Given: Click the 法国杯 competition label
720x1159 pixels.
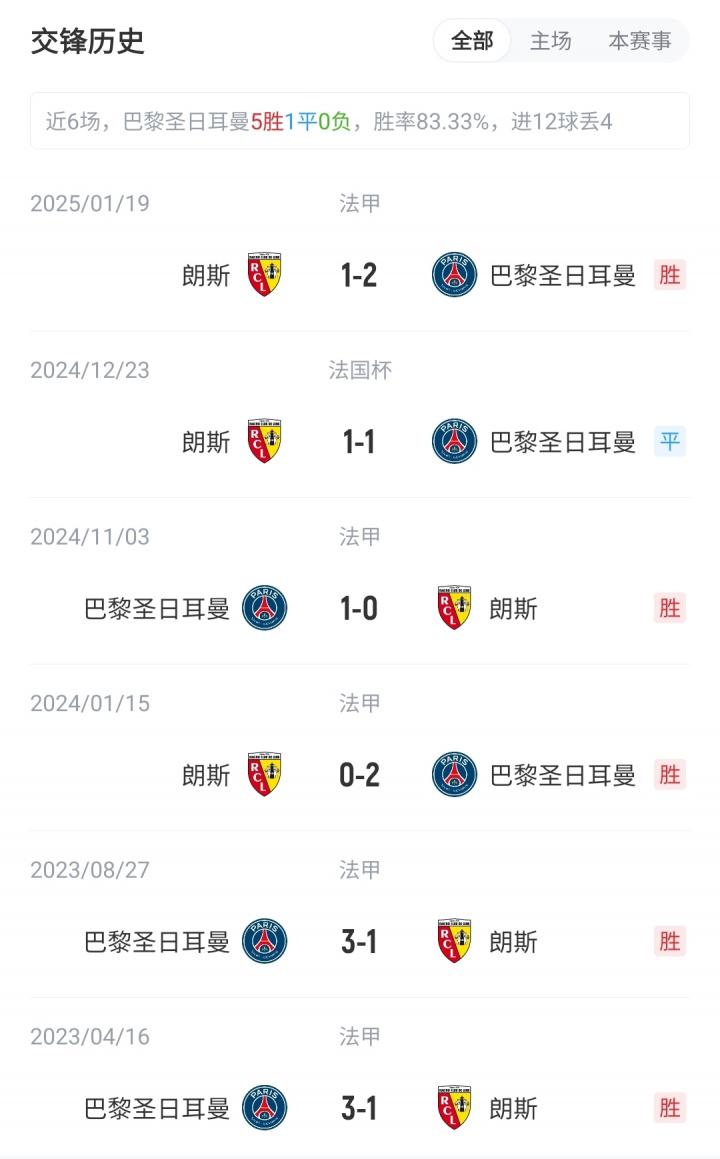Looking at the screenshot, I should 360,370.
